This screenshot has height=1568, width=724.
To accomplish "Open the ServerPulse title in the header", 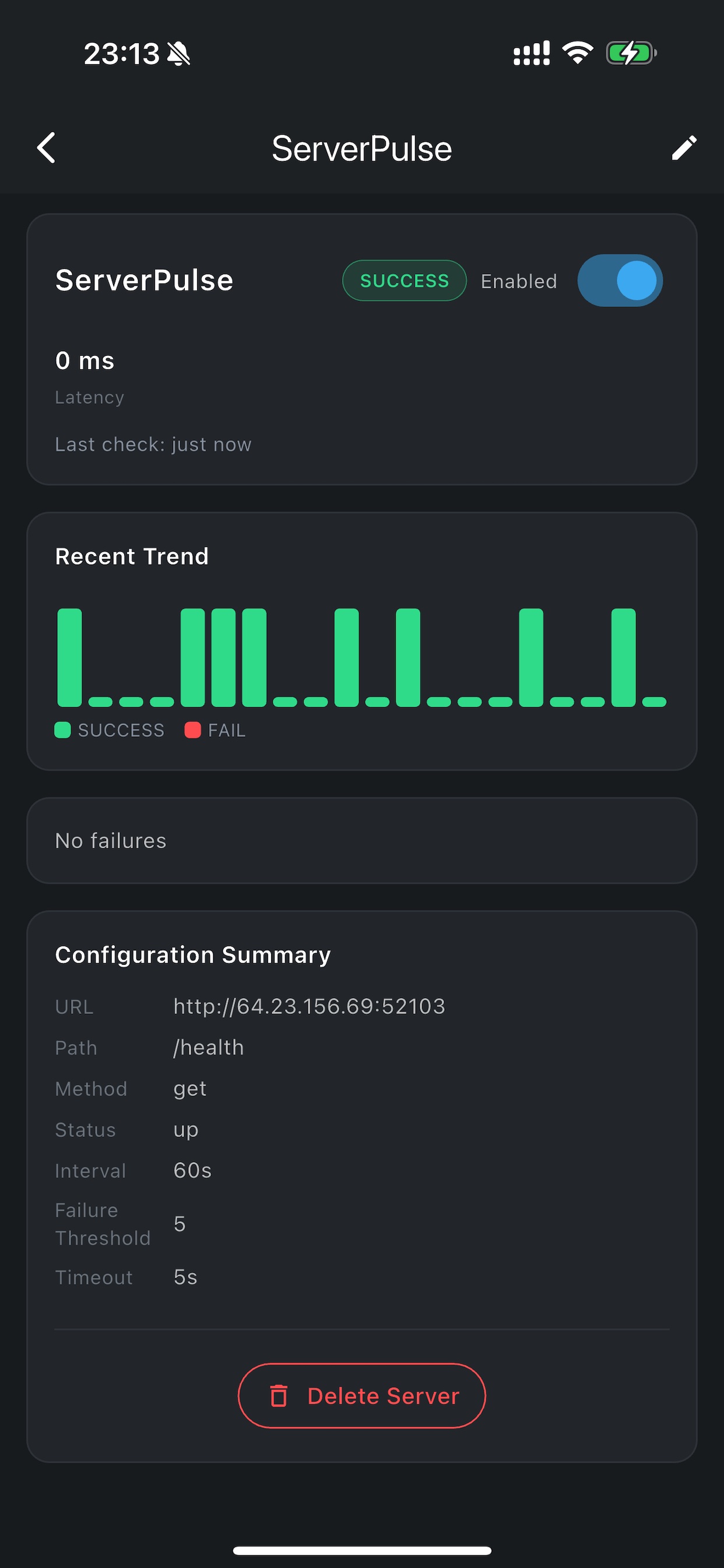I will click(x=361, y=148).
